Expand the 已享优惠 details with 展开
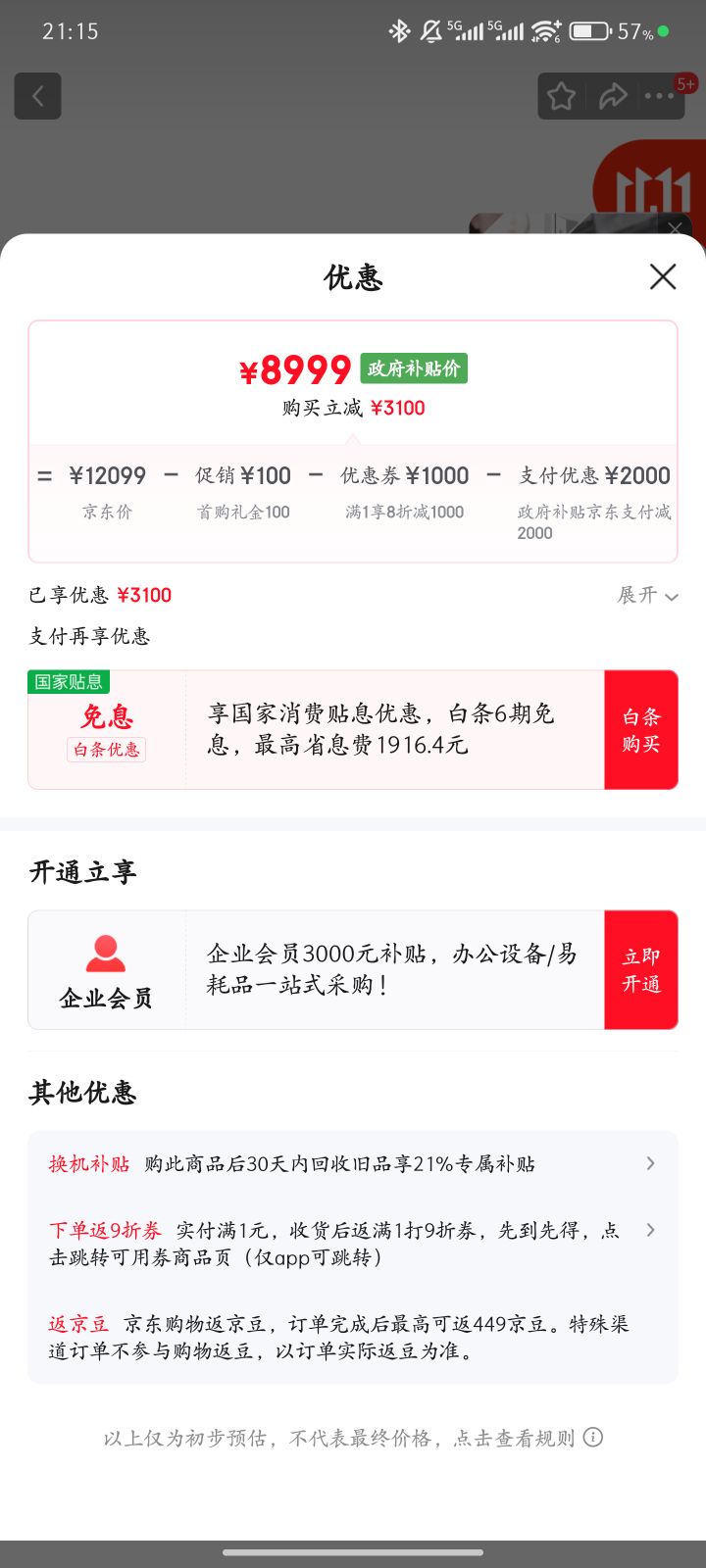706x1568 pixels. (647, 596)
